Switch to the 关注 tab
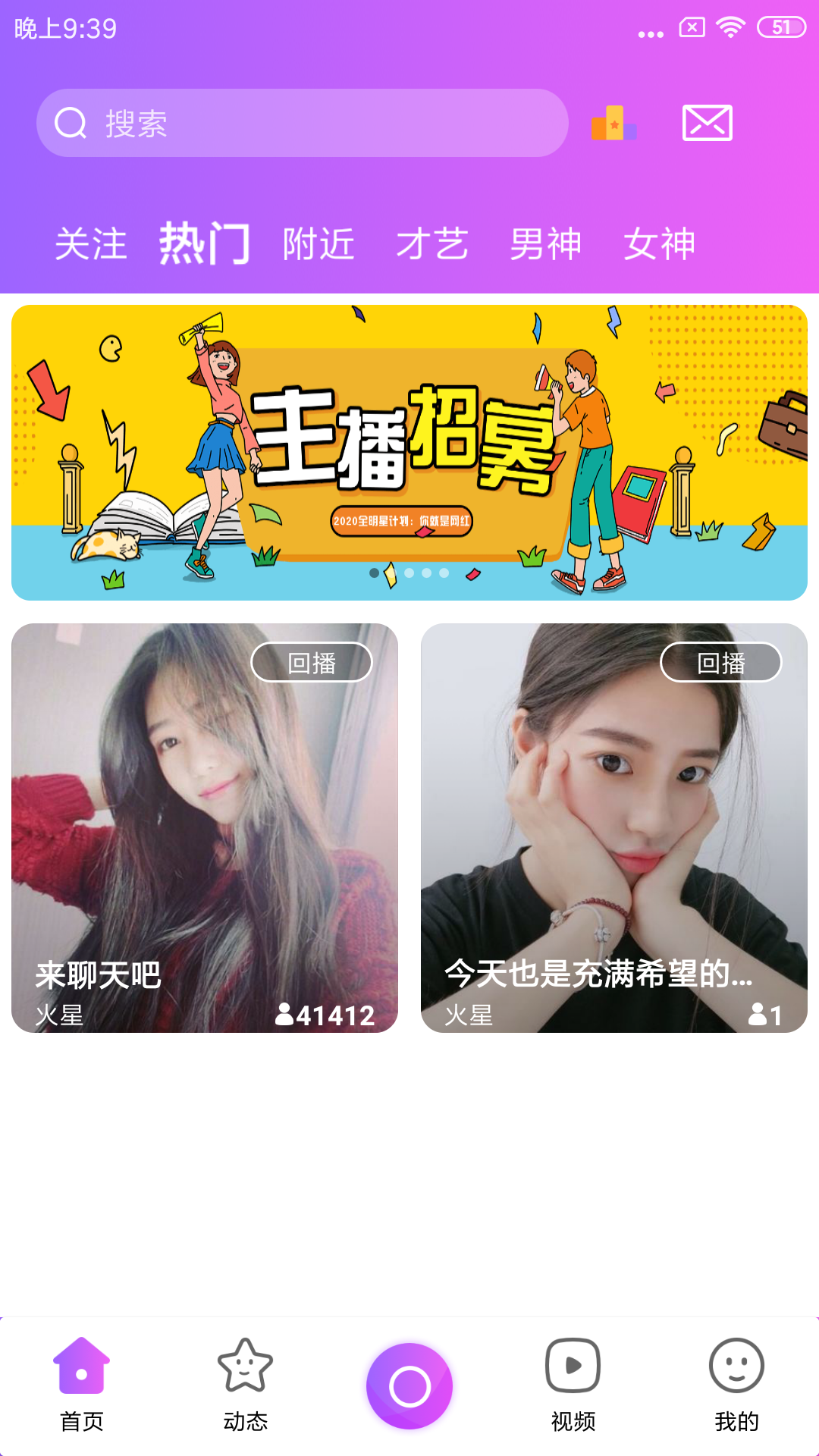 click(91, 244)
